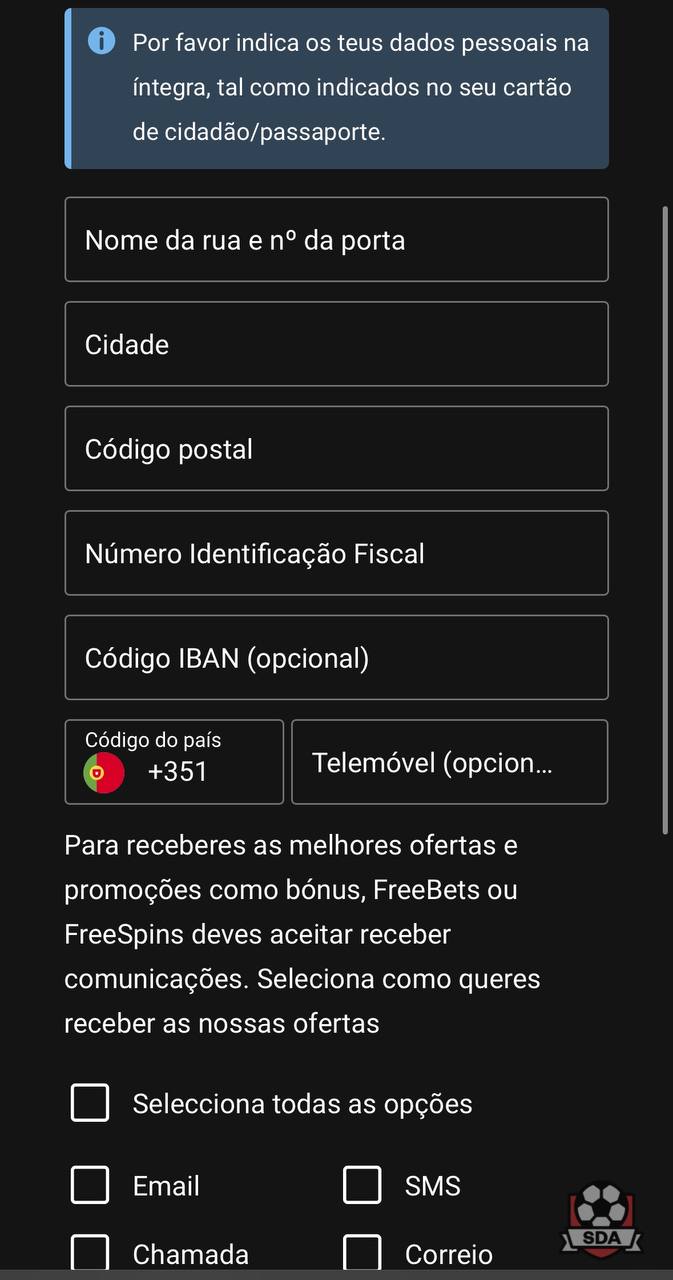Tick the Email checkbox
This screenshot has height=1280, width=673.
point(90,1185)
